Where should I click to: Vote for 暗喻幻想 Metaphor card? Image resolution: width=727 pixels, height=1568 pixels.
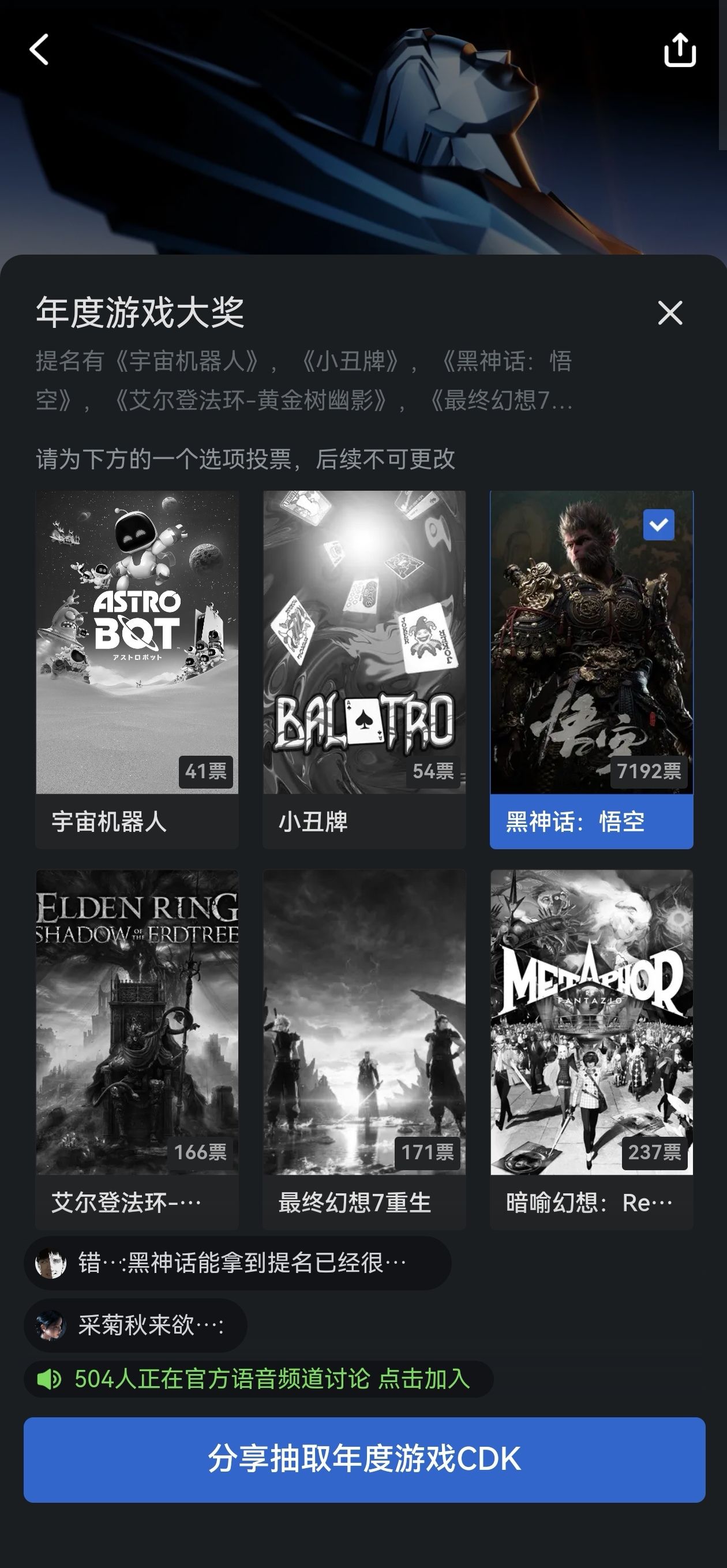[591, 1048]
